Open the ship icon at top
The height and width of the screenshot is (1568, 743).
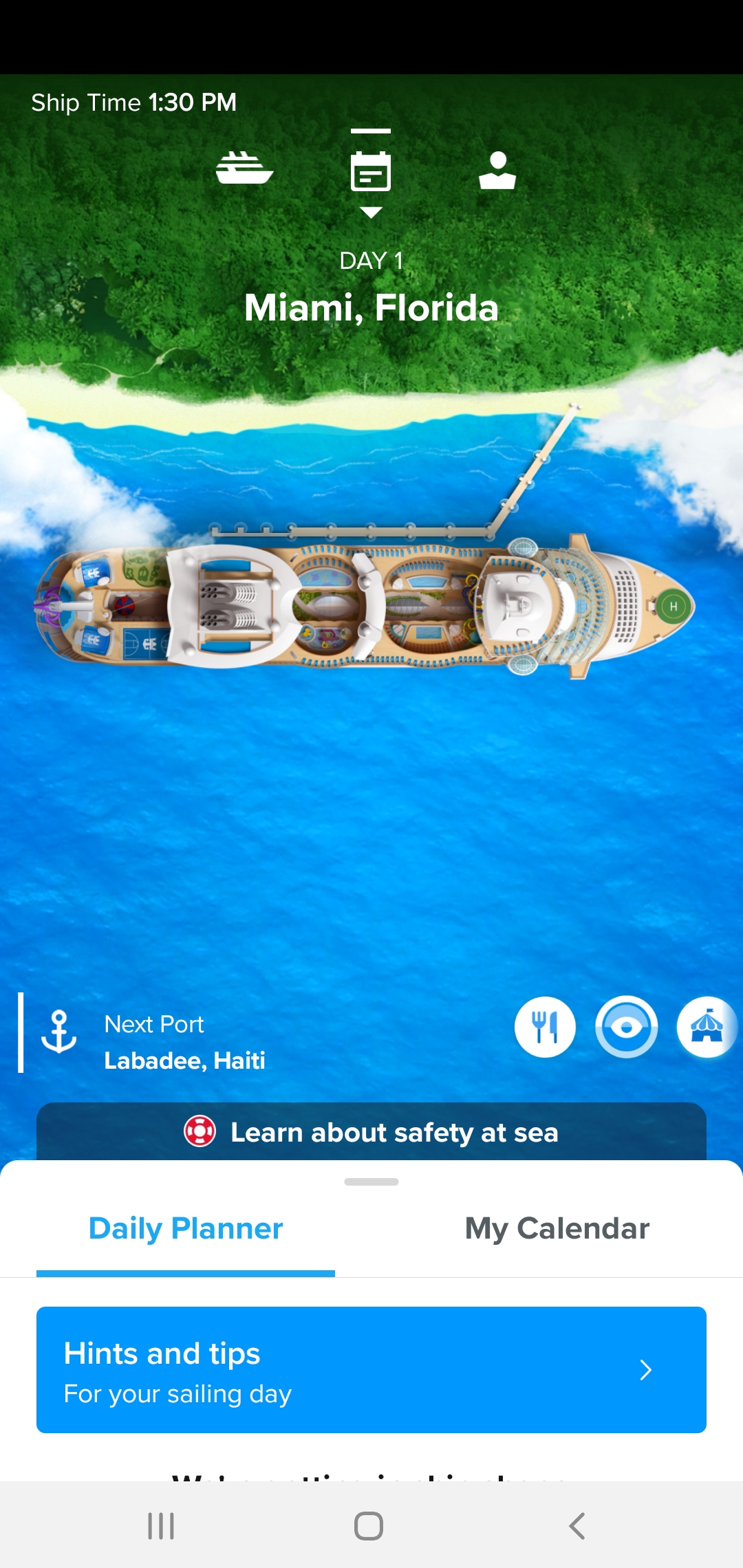pyautogui.click(x=244, y=169)
